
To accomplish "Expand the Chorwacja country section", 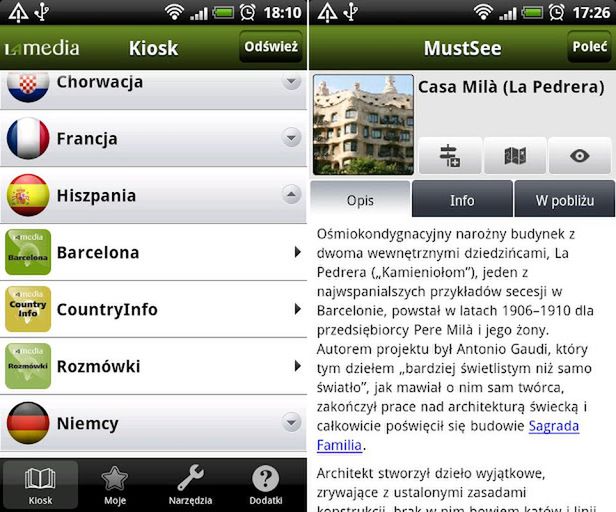I will pos(292,83).
